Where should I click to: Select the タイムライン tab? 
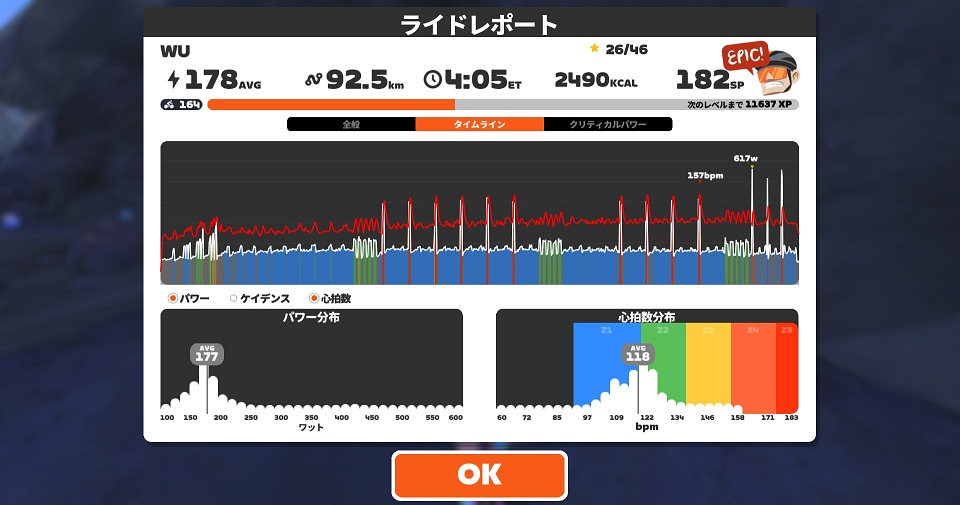(x=479, y=124)
